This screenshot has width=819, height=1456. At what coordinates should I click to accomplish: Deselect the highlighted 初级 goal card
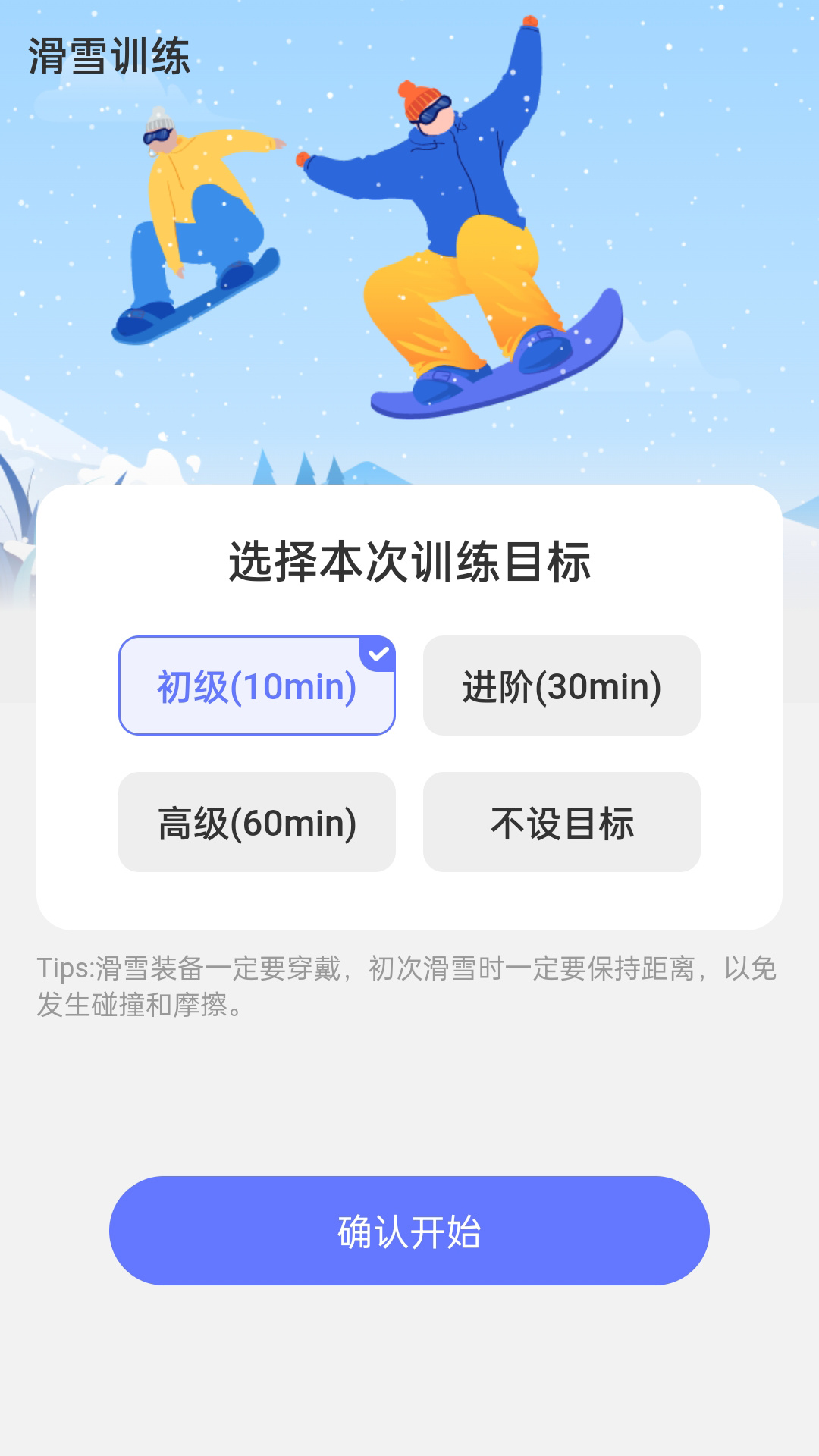[x=256, y=685]
